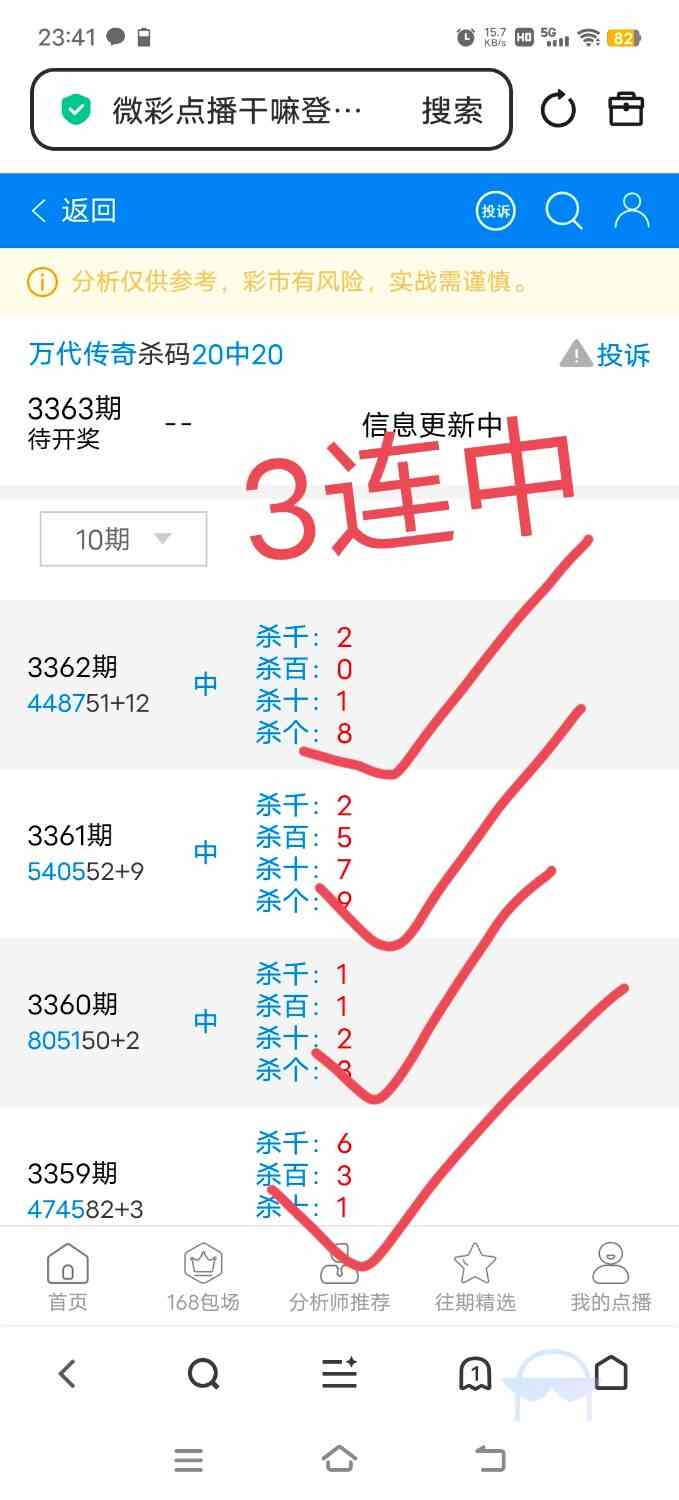Viewport: 679px width, 1500px height.
Task: Open the user profile icon
Action: (x=632, y=210)
